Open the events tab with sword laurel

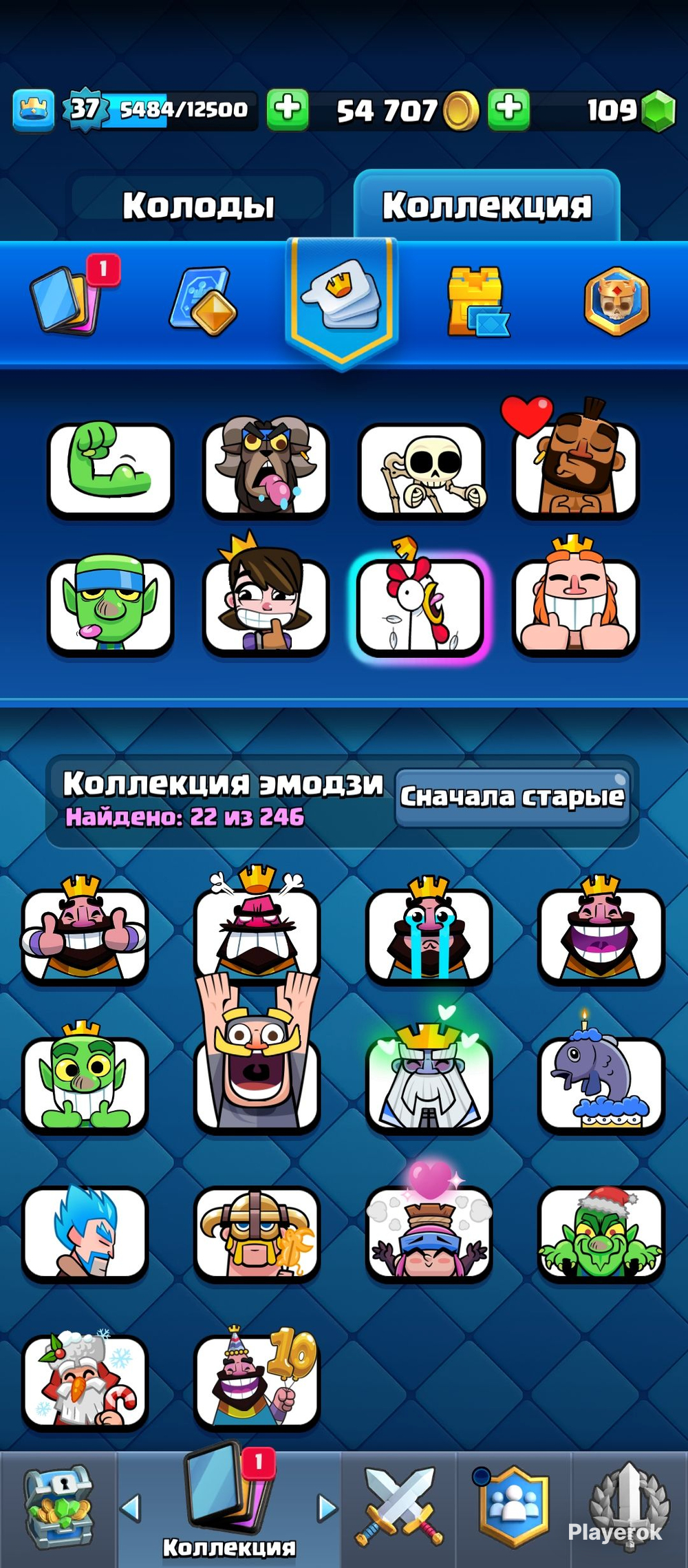[x=630, y=1507]
